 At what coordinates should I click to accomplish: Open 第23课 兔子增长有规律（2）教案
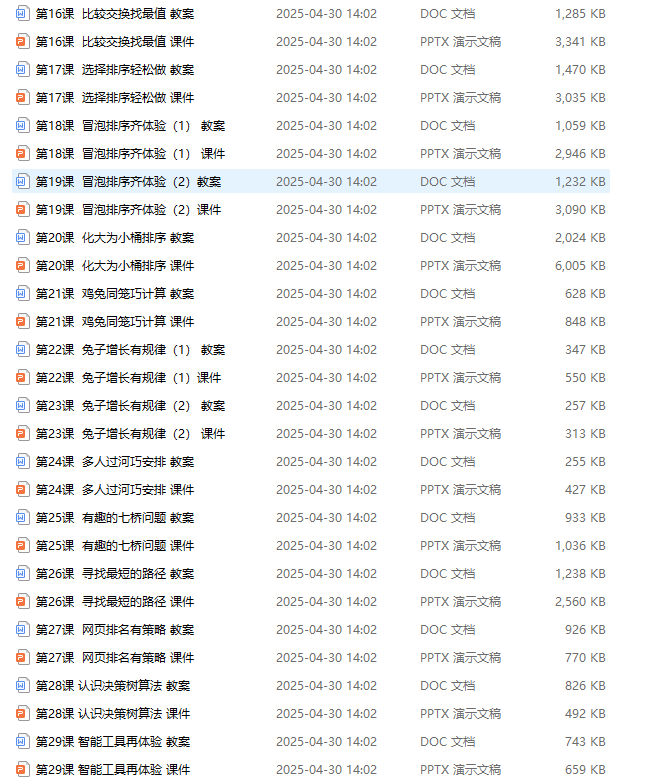130,406
